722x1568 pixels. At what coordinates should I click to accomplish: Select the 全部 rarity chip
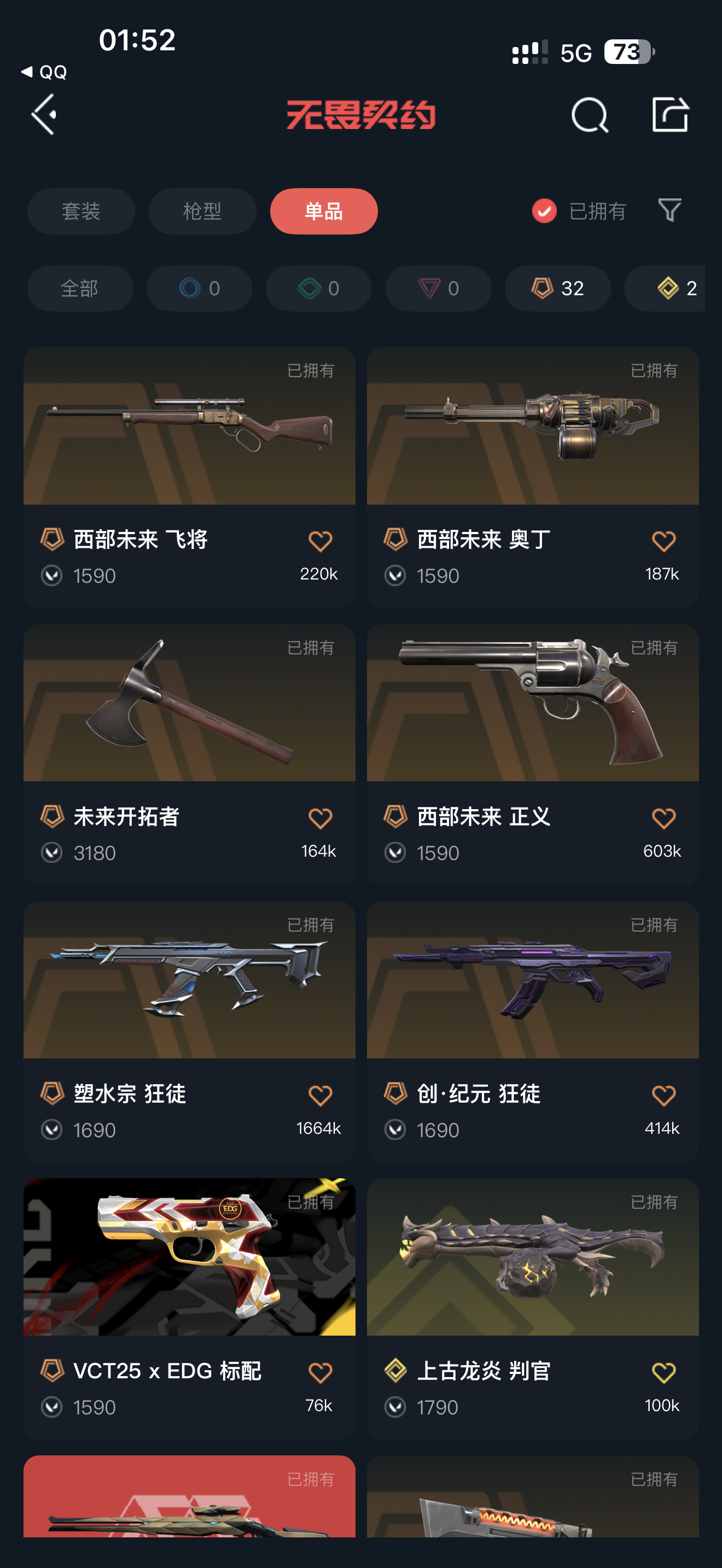pos(80,289)
